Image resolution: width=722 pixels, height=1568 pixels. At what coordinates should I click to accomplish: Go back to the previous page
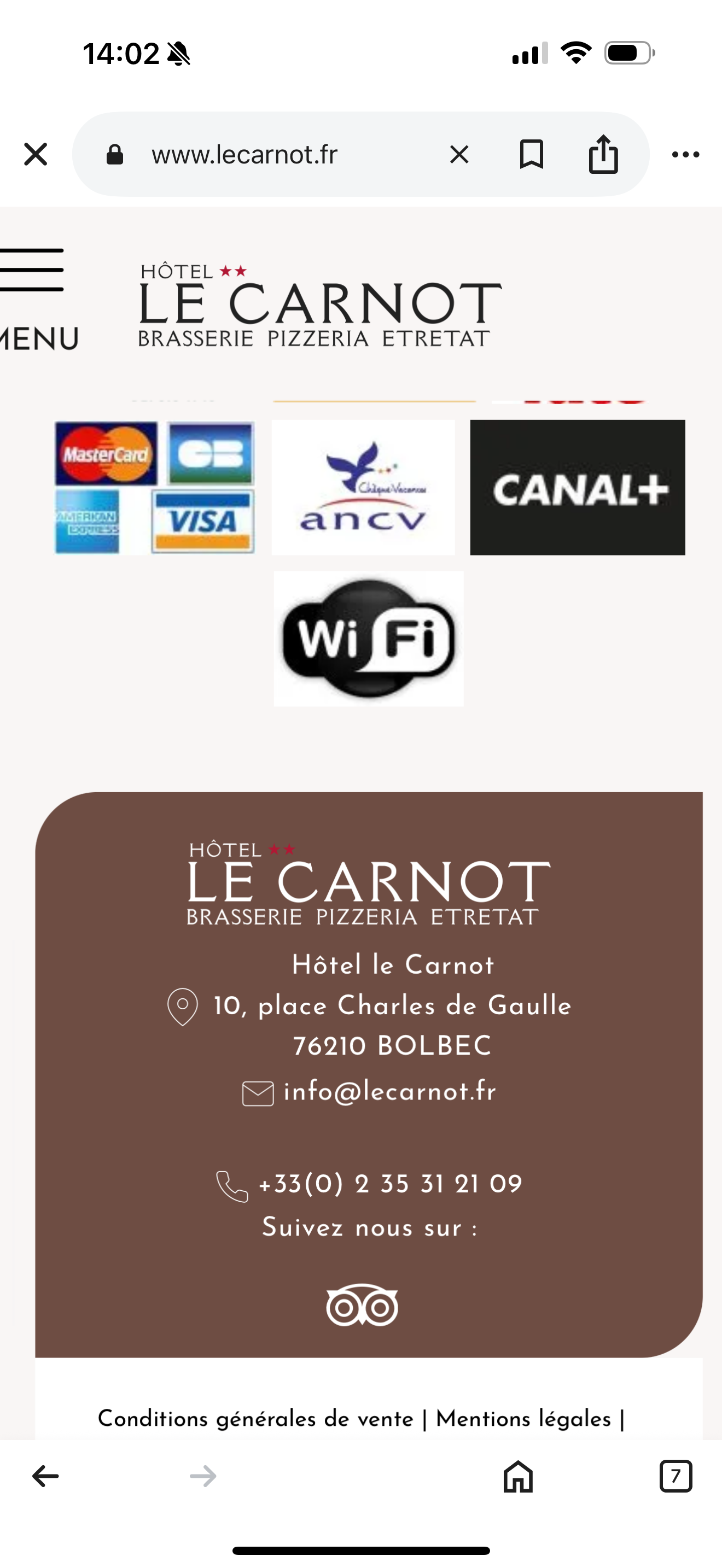[x=45, y=1476]
